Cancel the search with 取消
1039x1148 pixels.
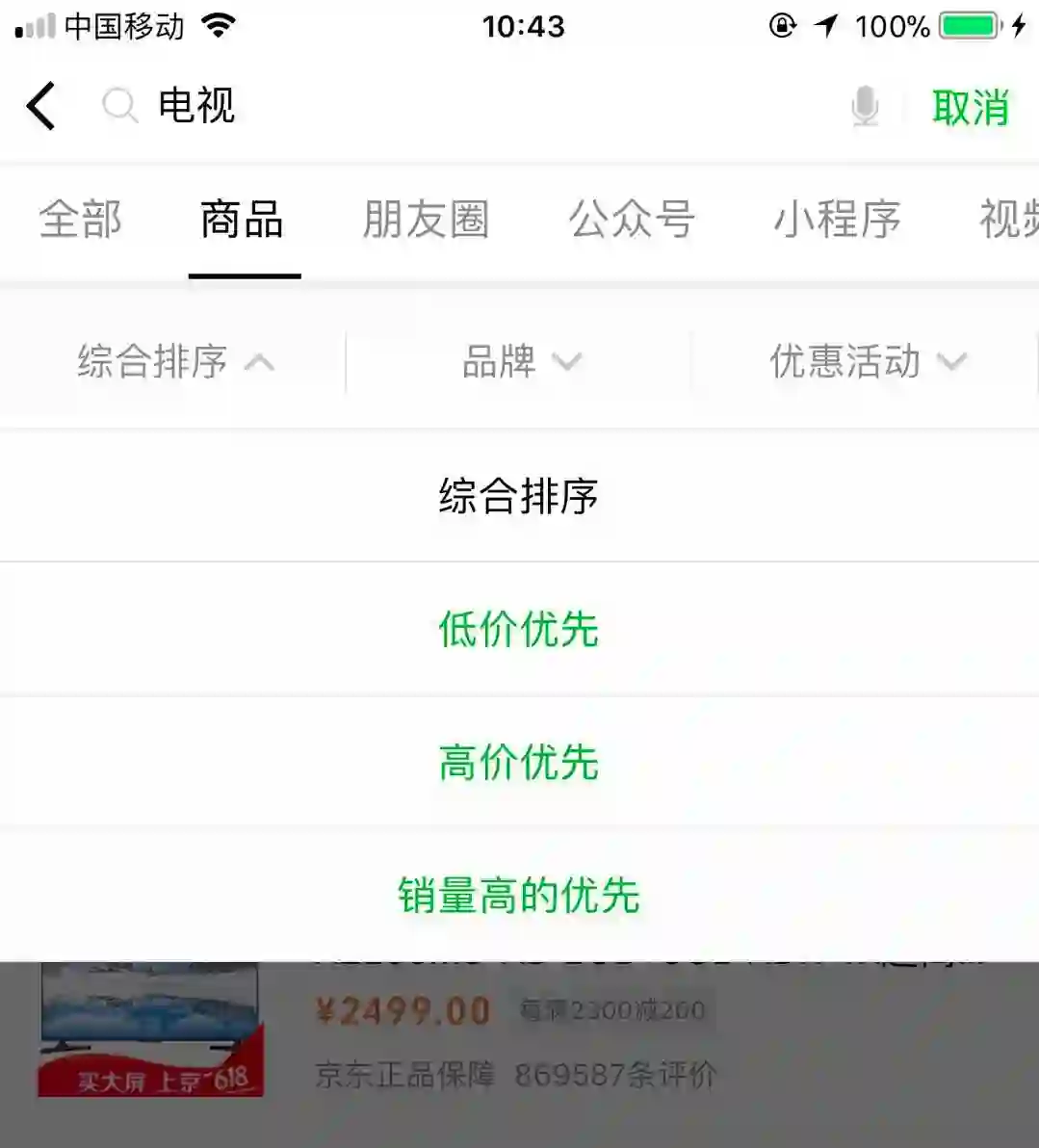point(970,107)
